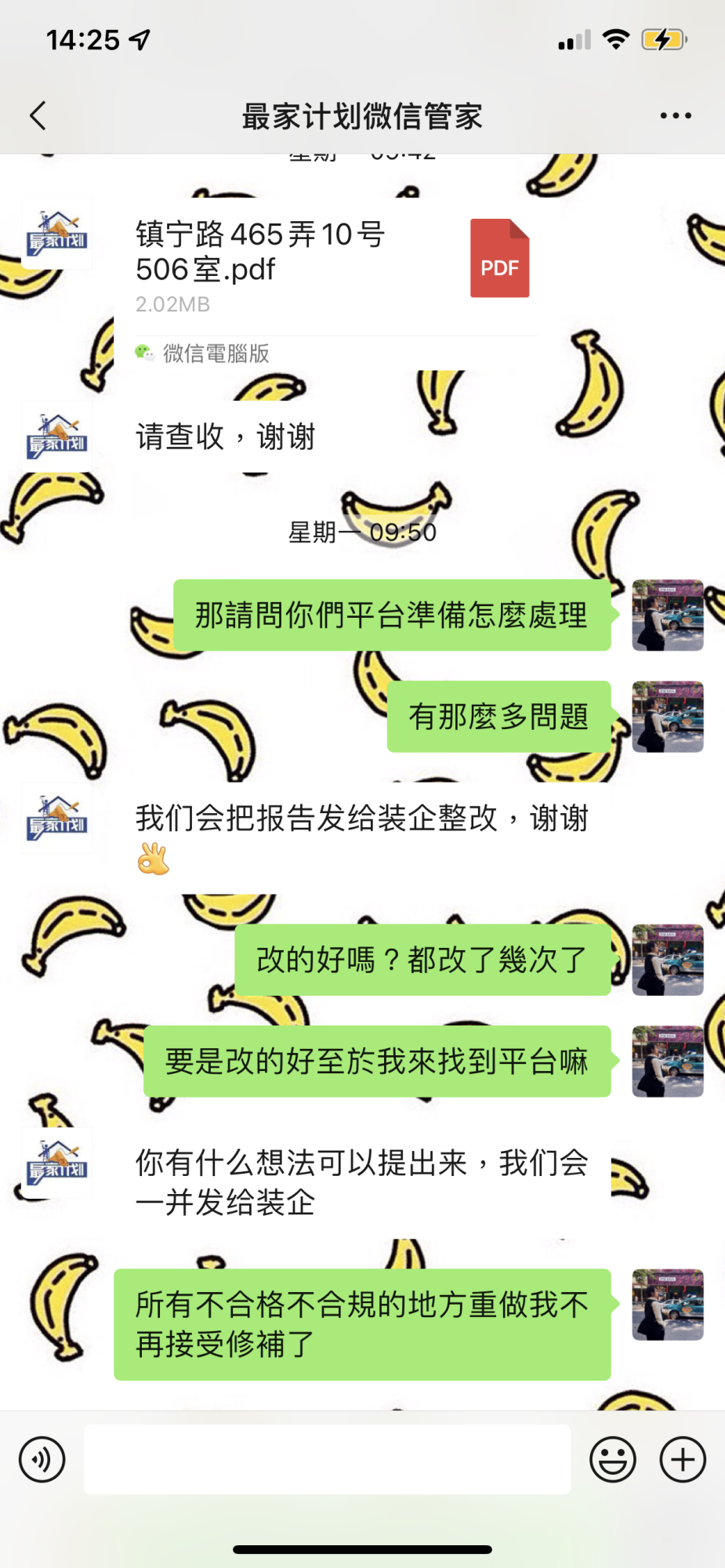The image size is (725, 1568).
Task: Focus the message text field
Action: 327,1460
